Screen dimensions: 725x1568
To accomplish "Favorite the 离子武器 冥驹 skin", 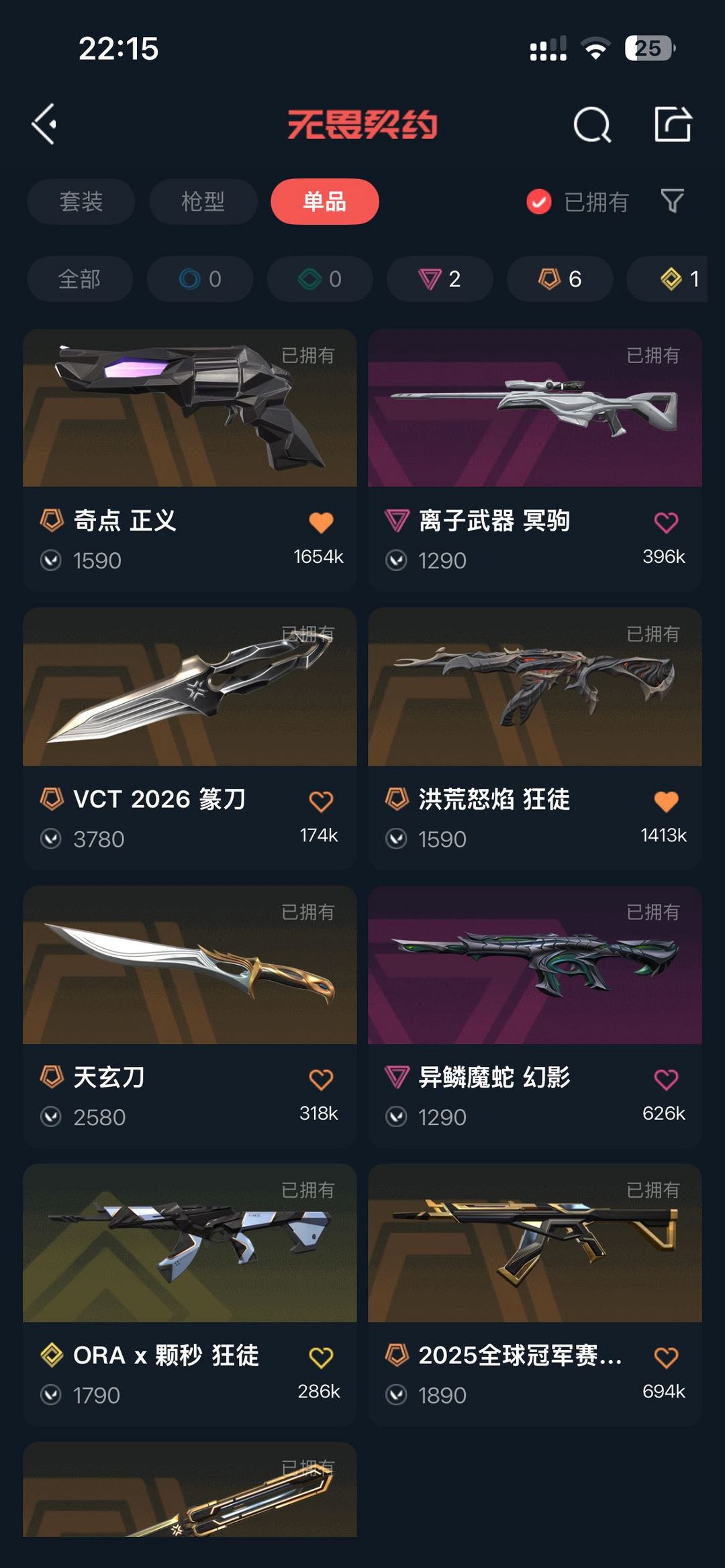I will pos(666,521).
